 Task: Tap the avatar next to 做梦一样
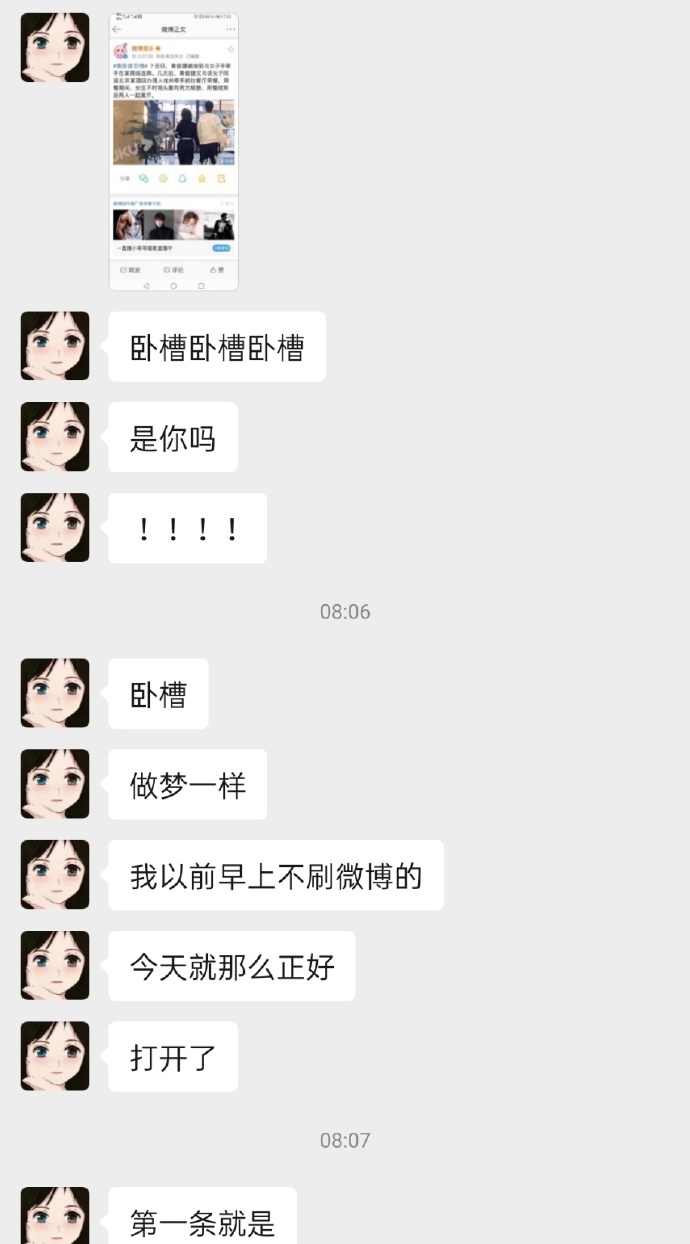pyautogui.click(x=55, y=784)
